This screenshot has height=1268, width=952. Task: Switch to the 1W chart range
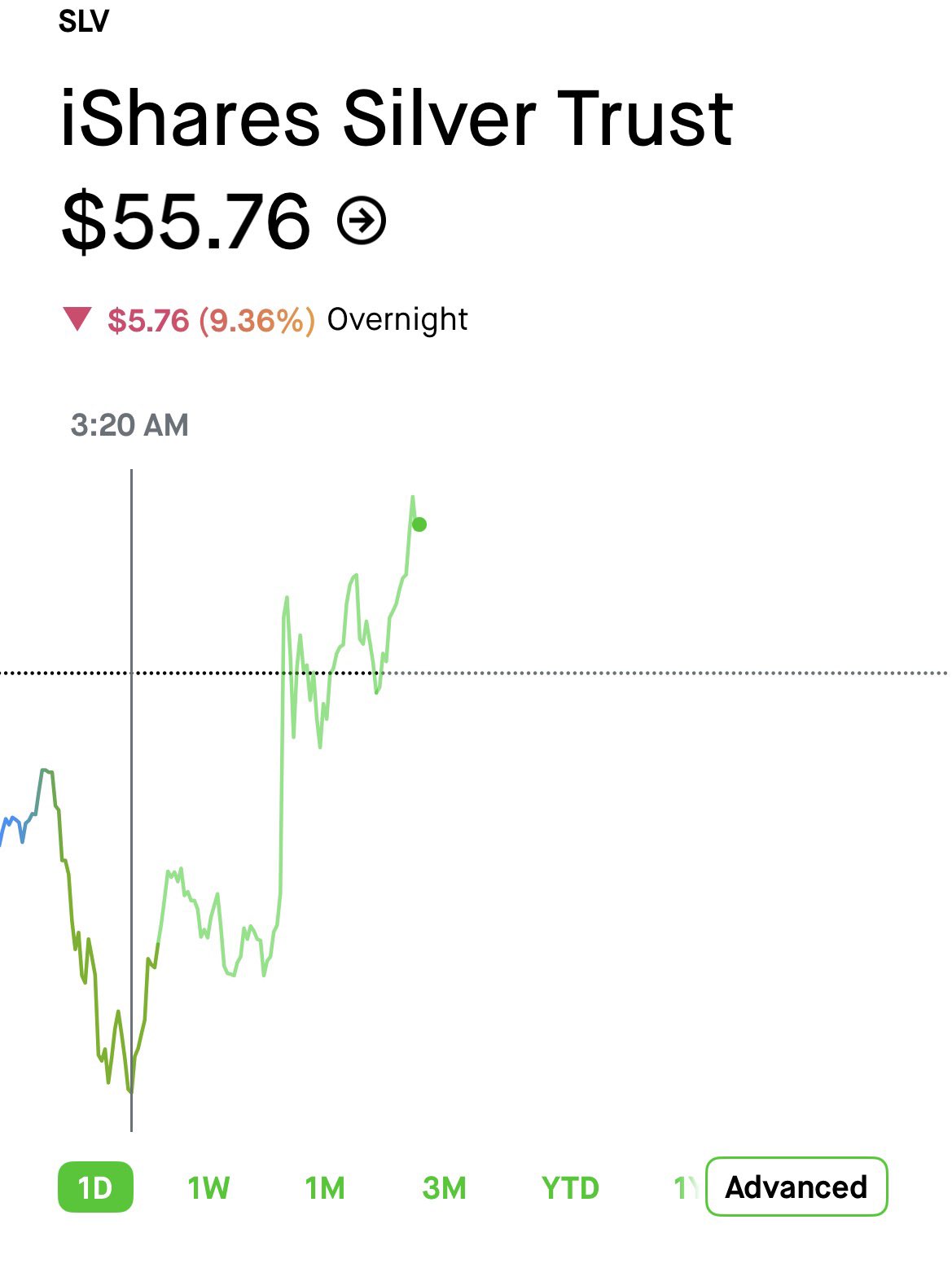(208, 1188)
